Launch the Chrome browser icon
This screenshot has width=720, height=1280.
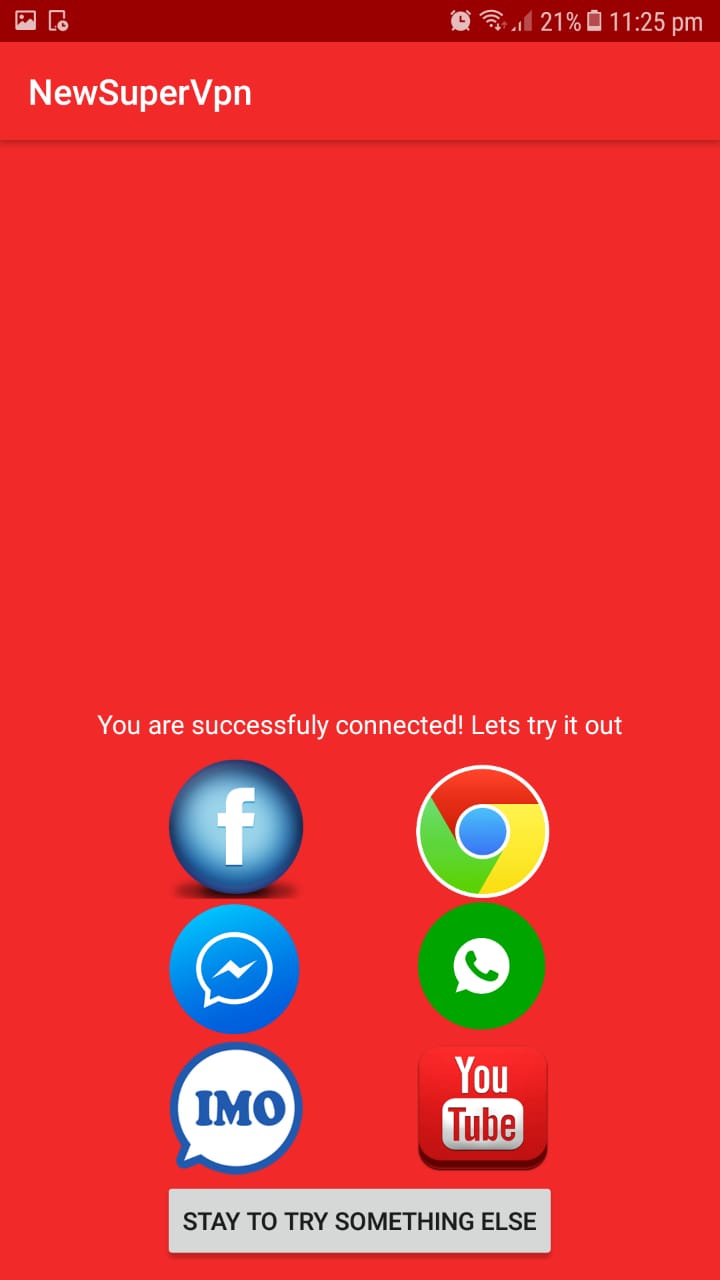pyautogui.click(x=482, y=830)
